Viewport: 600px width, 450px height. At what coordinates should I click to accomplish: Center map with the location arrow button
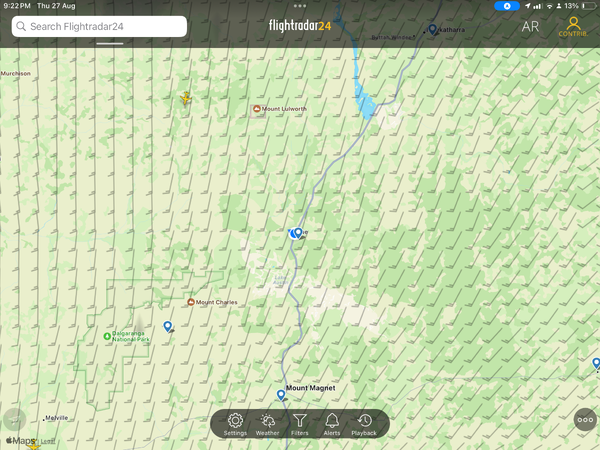pyautogui.click(x=15, y=420)
